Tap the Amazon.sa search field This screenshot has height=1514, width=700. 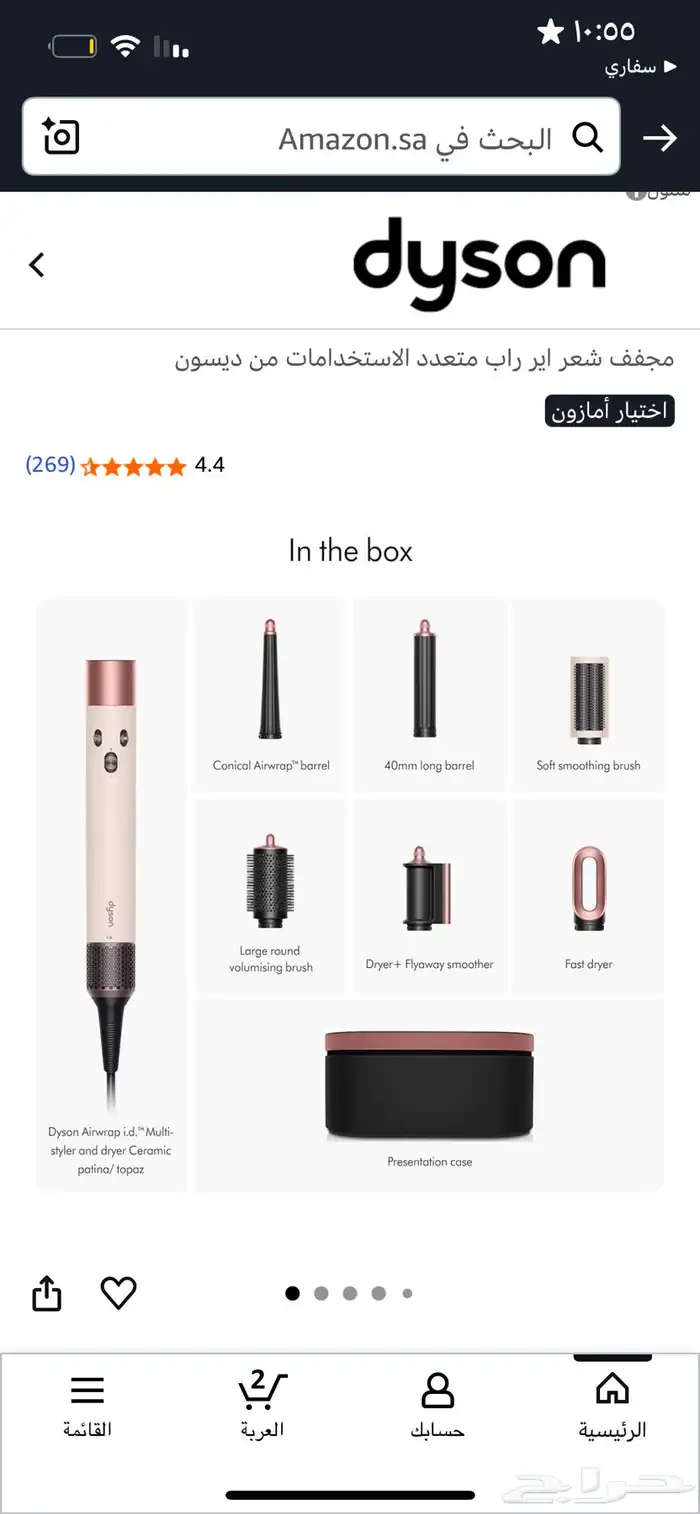(x=400, y=138)
